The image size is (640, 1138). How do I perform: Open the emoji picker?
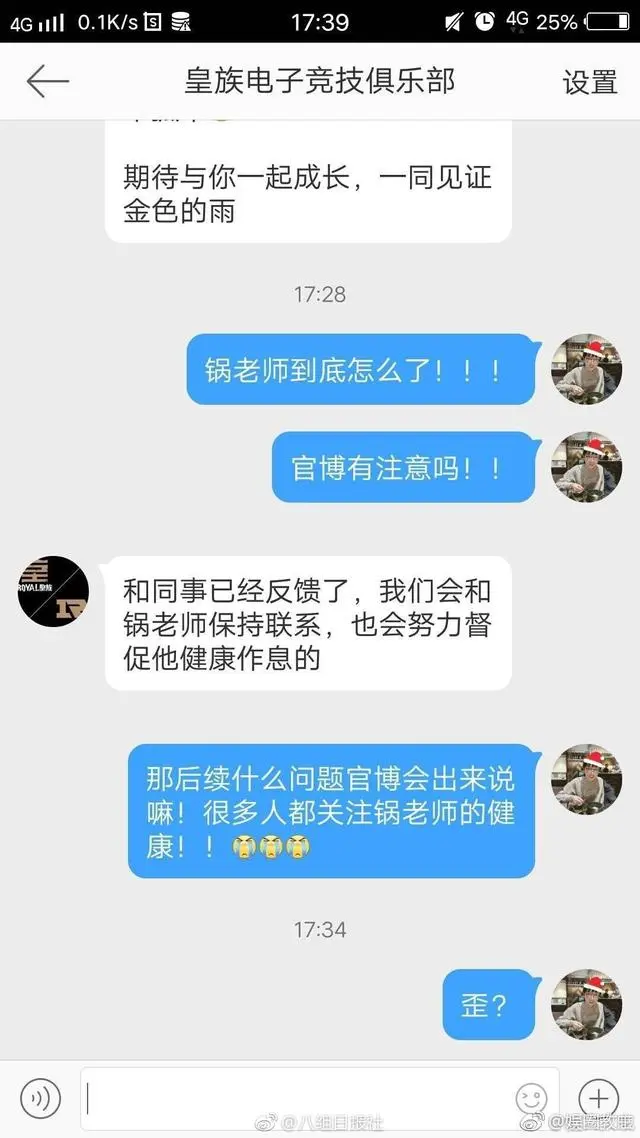[531, 1097]
